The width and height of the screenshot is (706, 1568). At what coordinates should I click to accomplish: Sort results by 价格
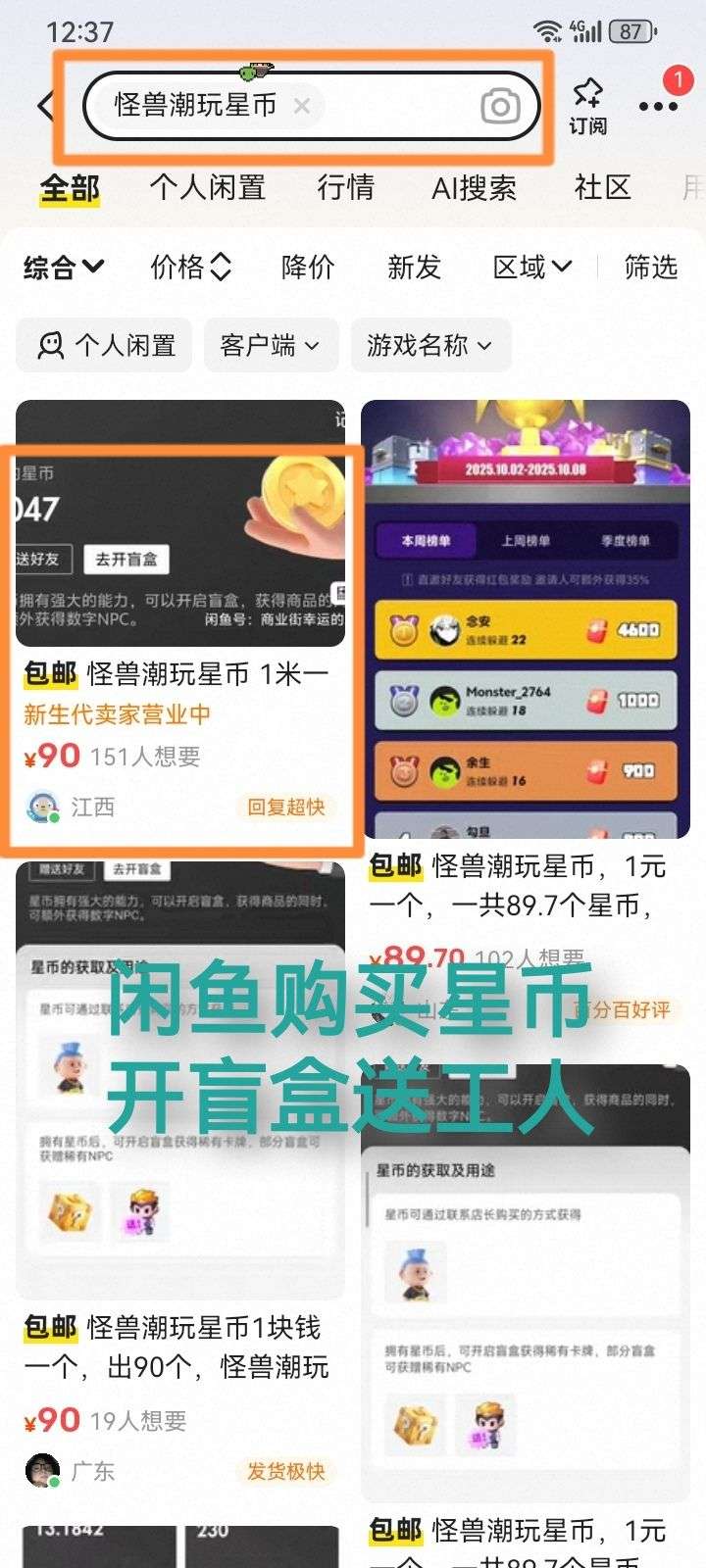(x=190, y=267)
